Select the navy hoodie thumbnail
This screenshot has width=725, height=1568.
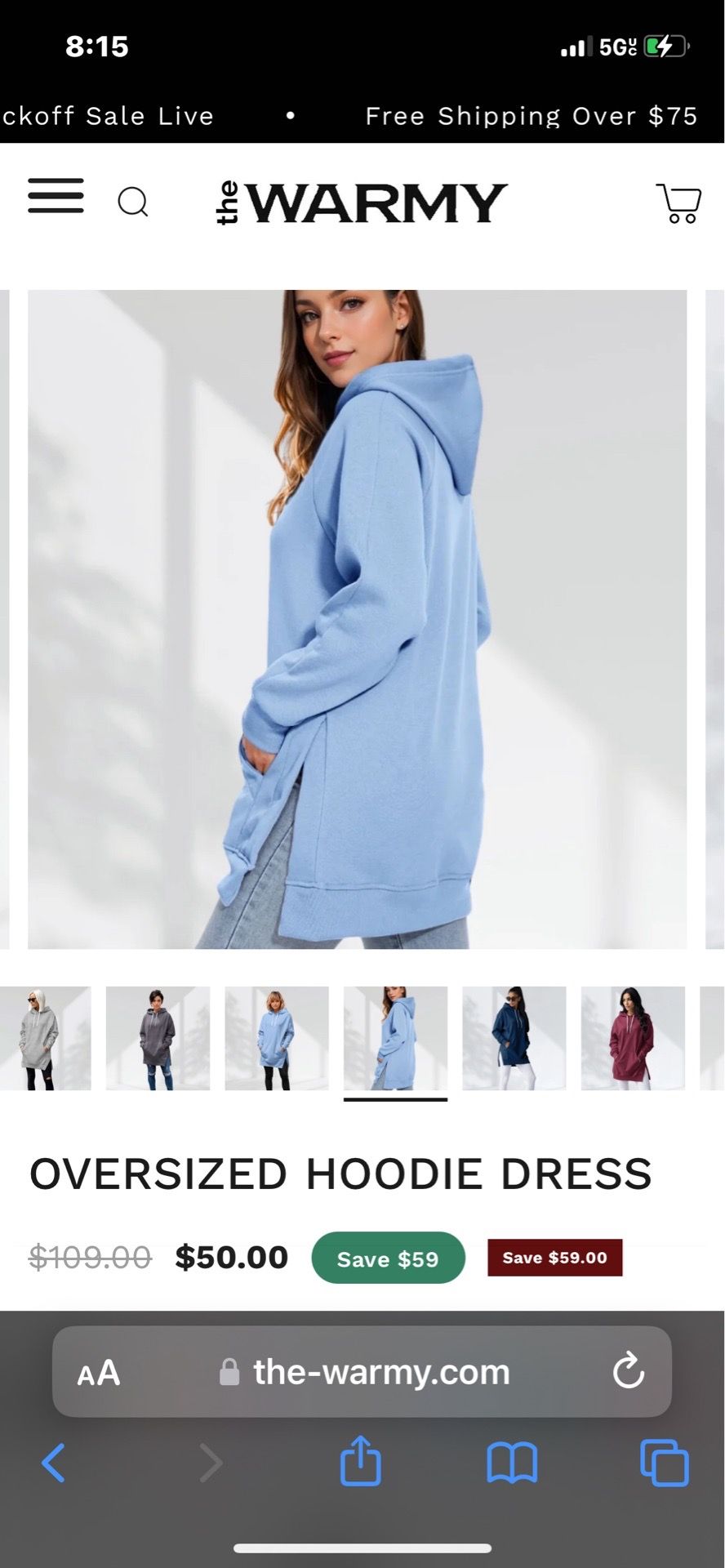[x=514, y=1038]
